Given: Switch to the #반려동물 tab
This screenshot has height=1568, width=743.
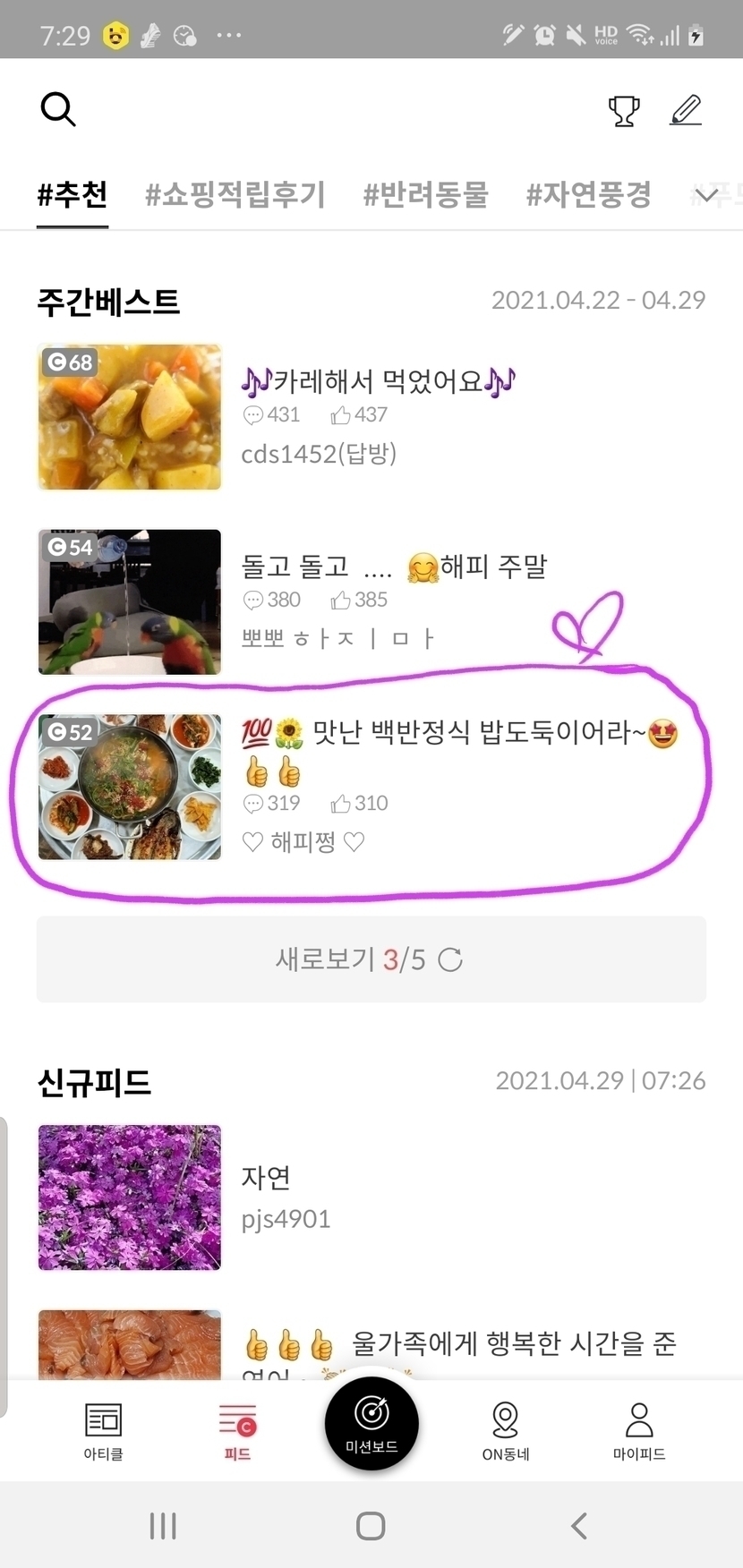Looking at the screenshot, I should click(425, 194).
